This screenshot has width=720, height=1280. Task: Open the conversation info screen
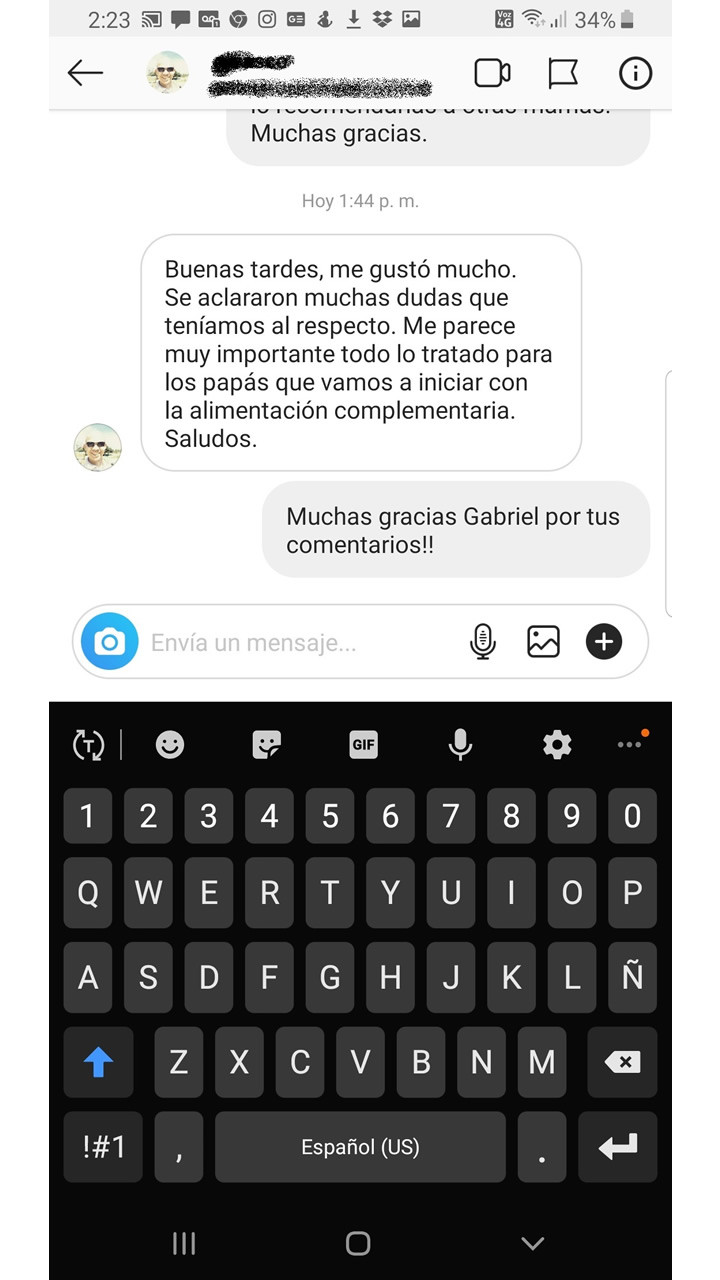[x=635, y=72]
